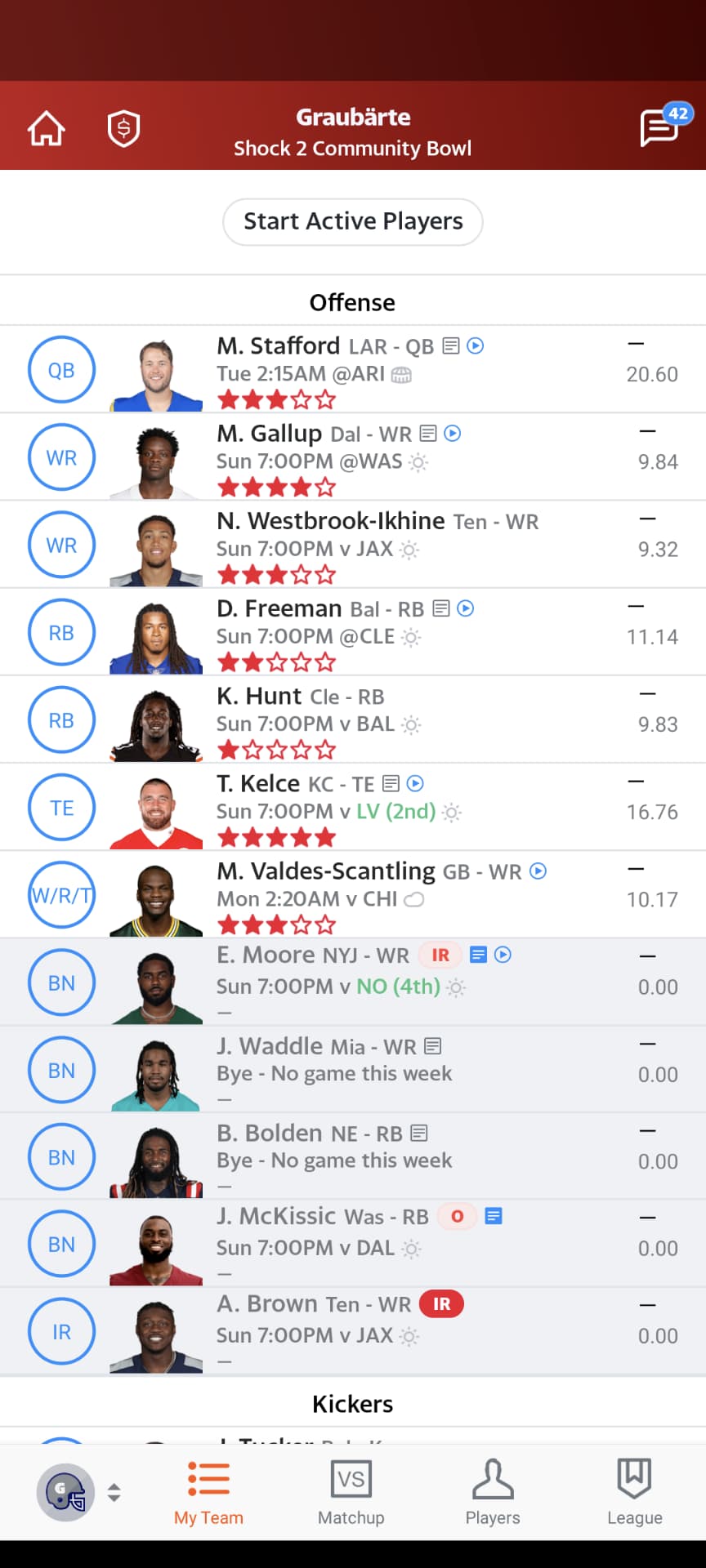
Task: Open M. Gallup player row
Action: click(353, 457)
